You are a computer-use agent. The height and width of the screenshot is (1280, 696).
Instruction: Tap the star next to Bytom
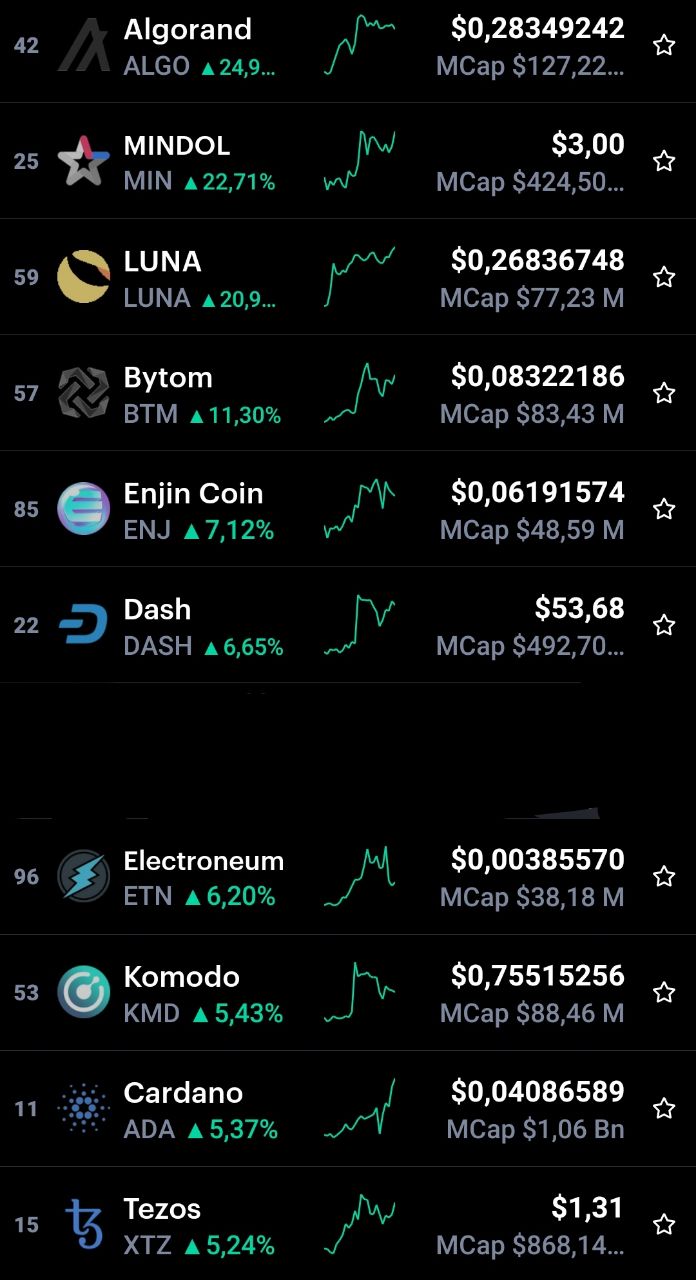(x=664, y=393)
